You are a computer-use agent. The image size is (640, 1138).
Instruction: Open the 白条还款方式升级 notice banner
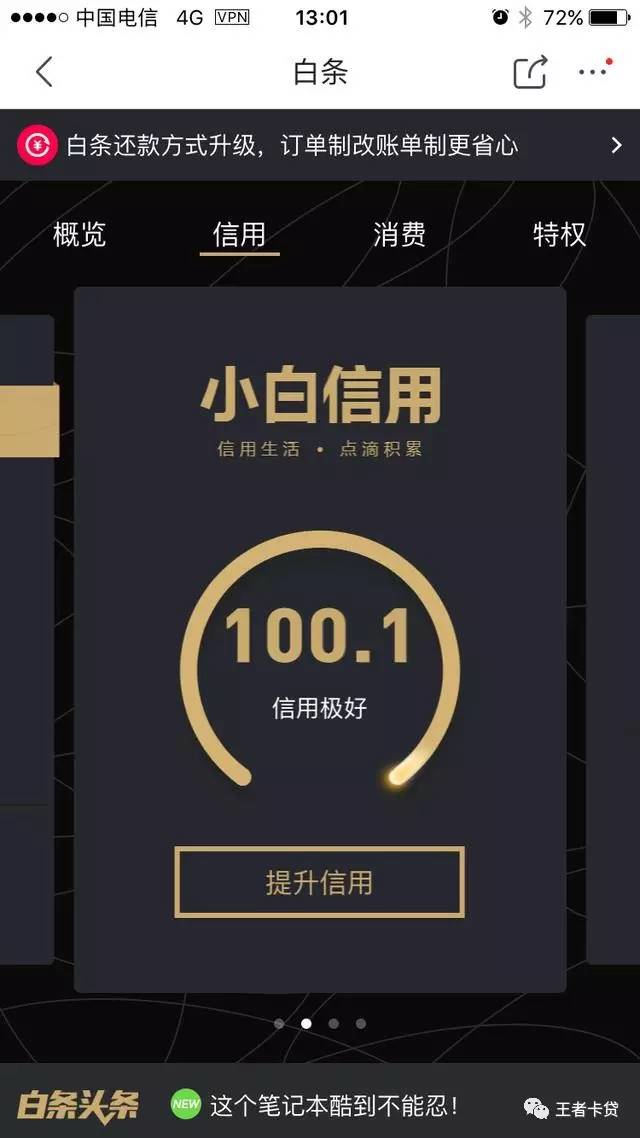[x=320, y=145]
